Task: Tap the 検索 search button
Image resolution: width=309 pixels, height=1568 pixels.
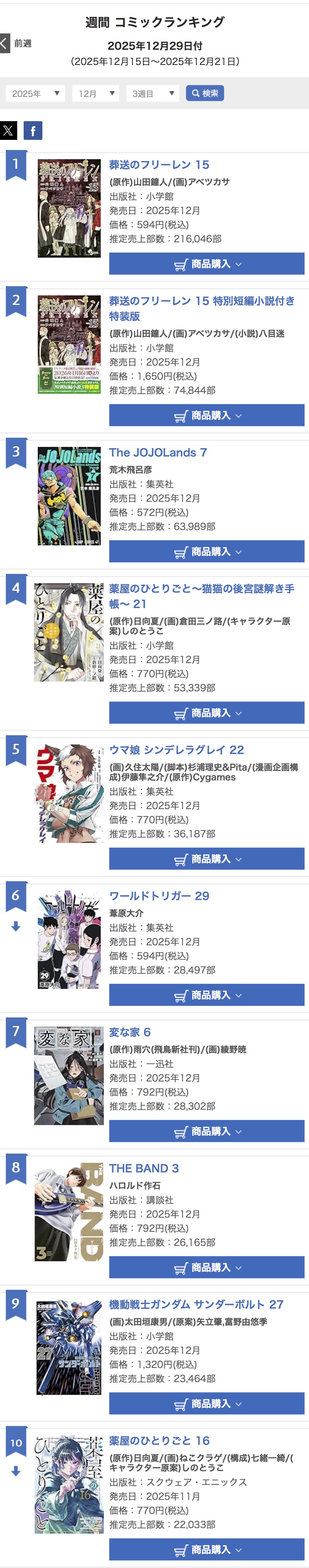Action: point(205,93)
